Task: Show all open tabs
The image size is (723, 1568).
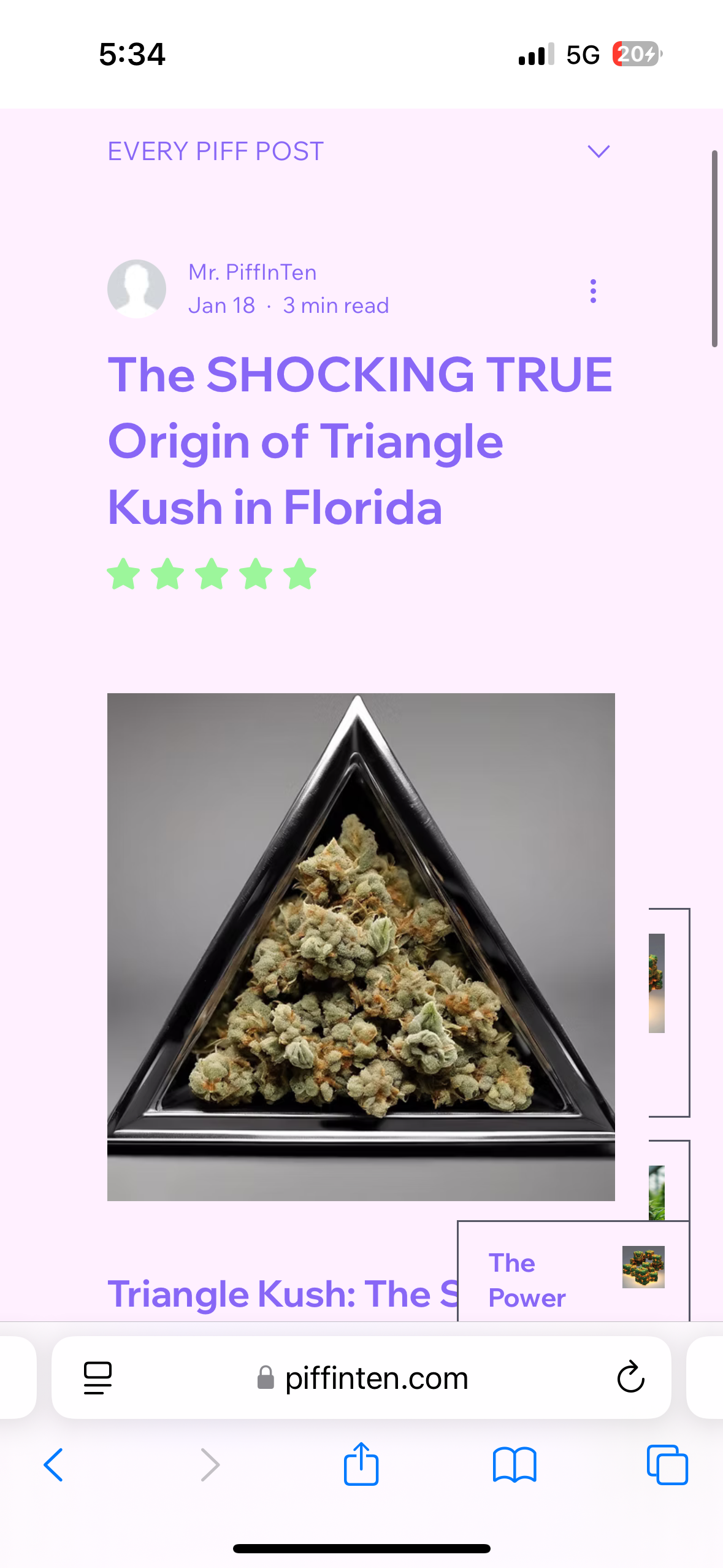Action: pyautogui.click(x=667, y=1465)
